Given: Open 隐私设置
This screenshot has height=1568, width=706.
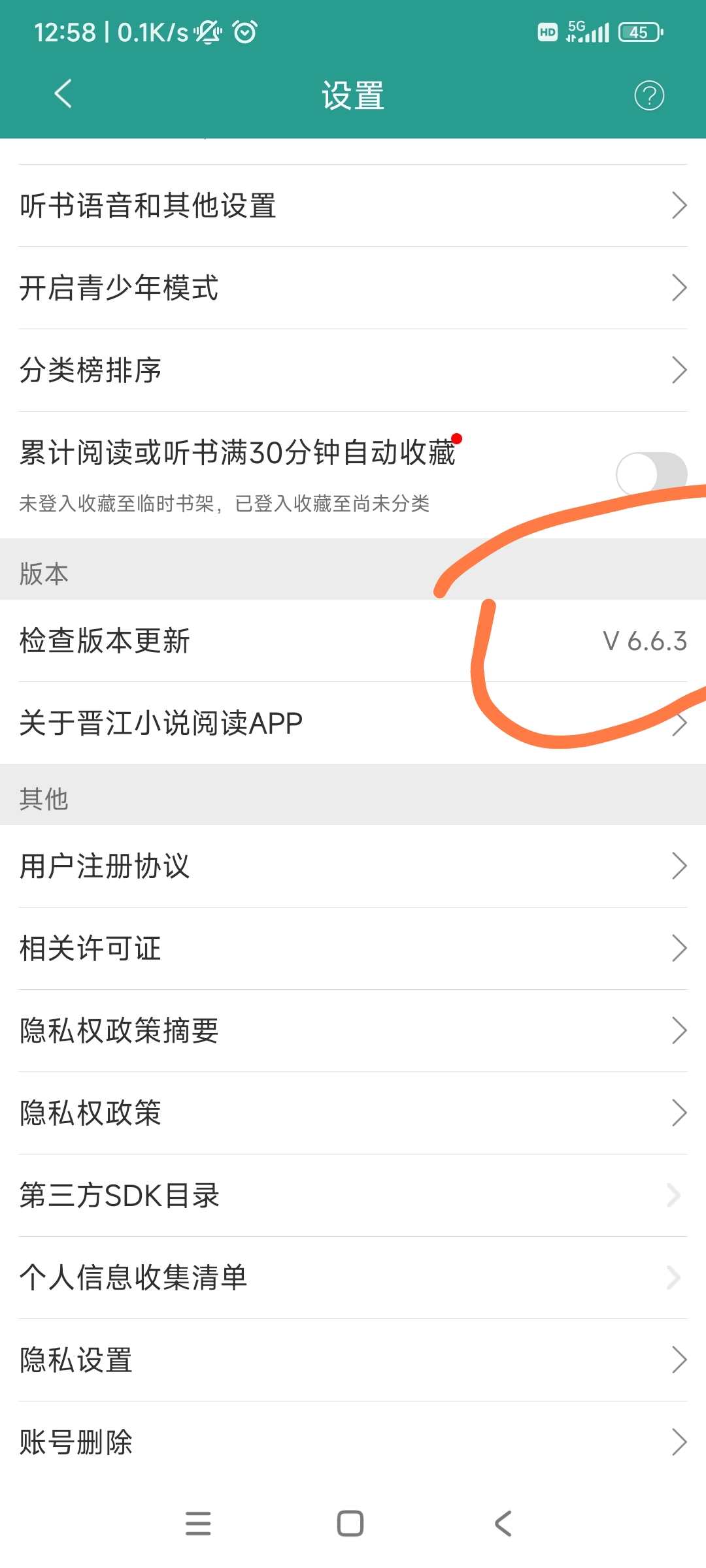Looking at the screenshot, I should pyautogui.click(x=353, y=1360).
